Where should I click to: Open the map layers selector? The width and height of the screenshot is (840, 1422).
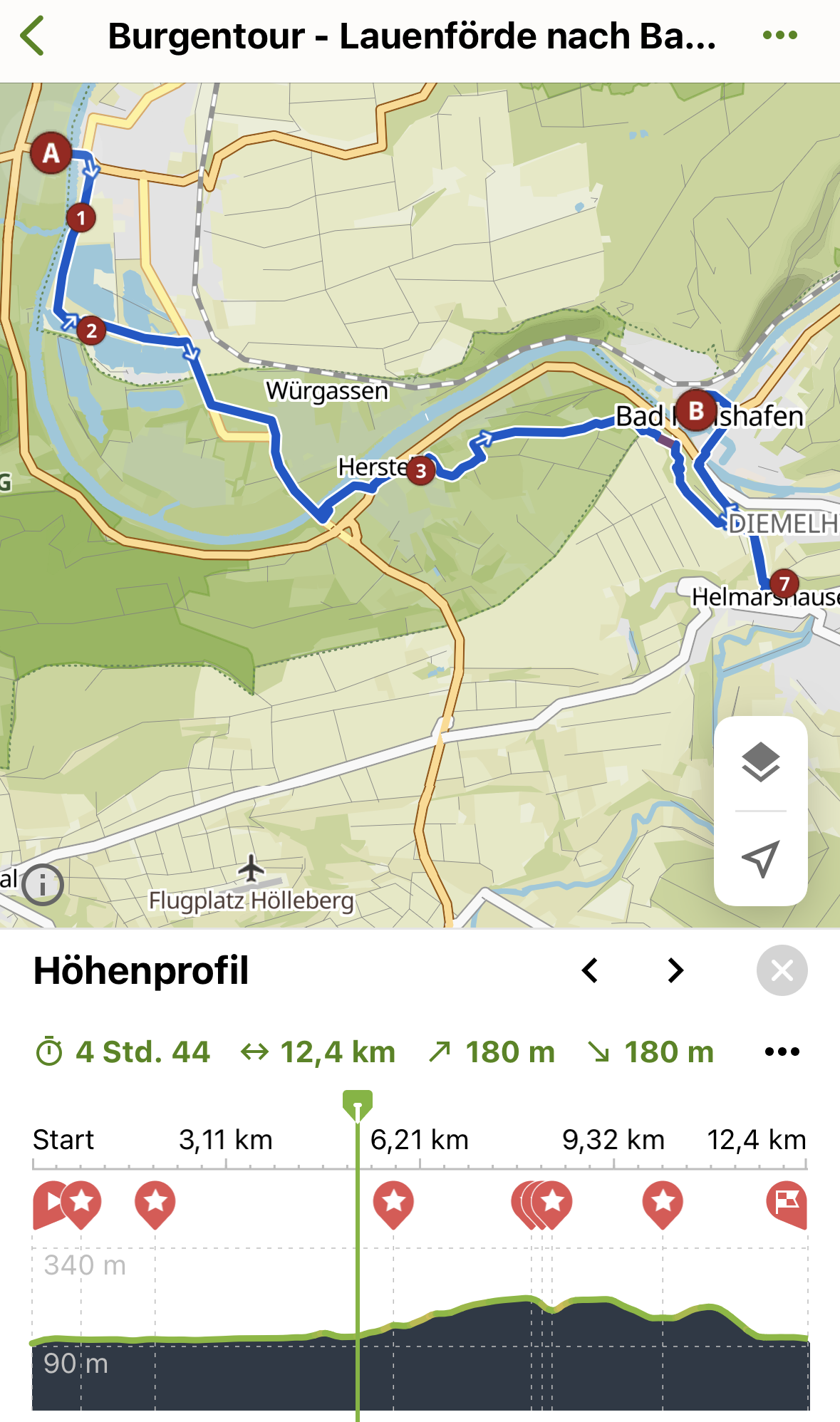[x=760, y=762]
